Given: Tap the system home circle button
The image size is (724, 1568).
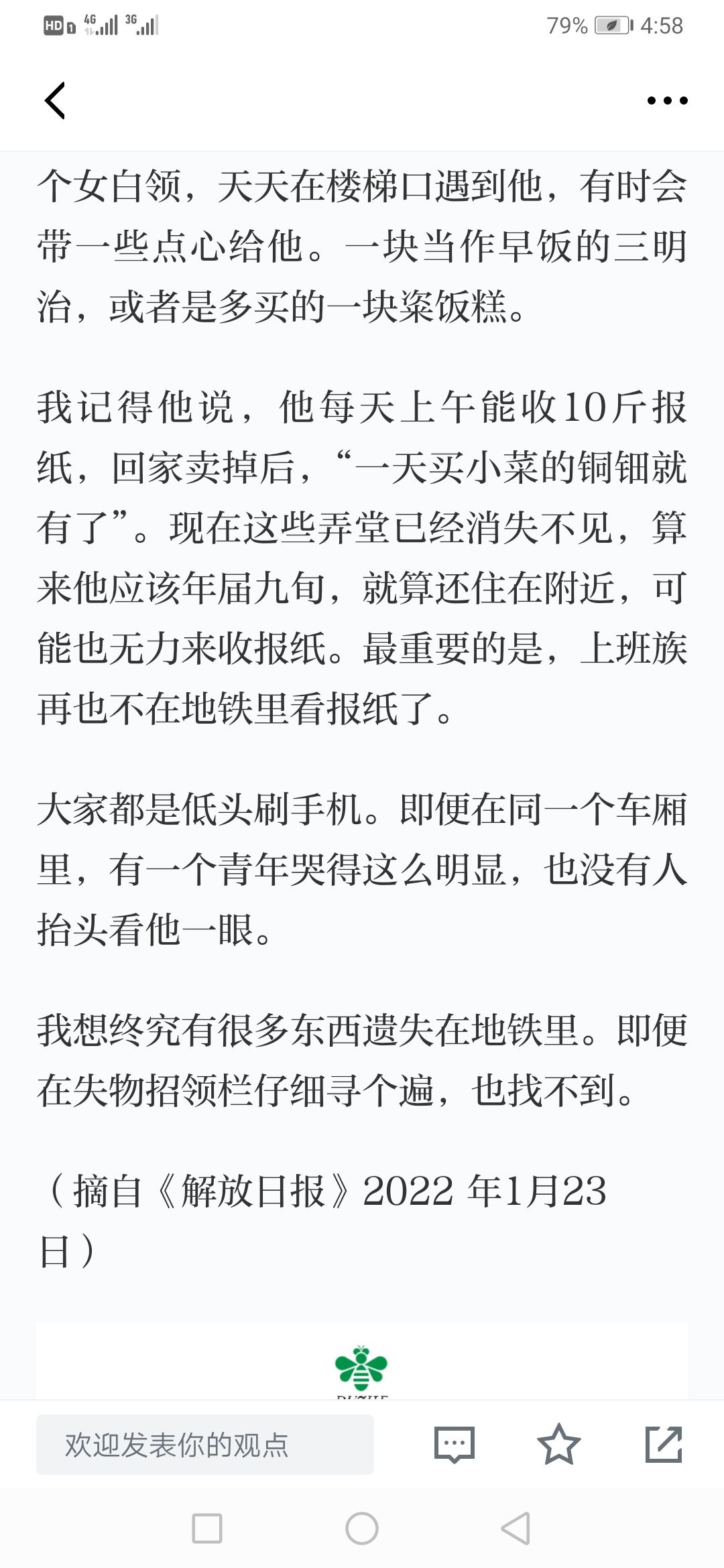Looking at the screenshot, I should (362, 1529).
